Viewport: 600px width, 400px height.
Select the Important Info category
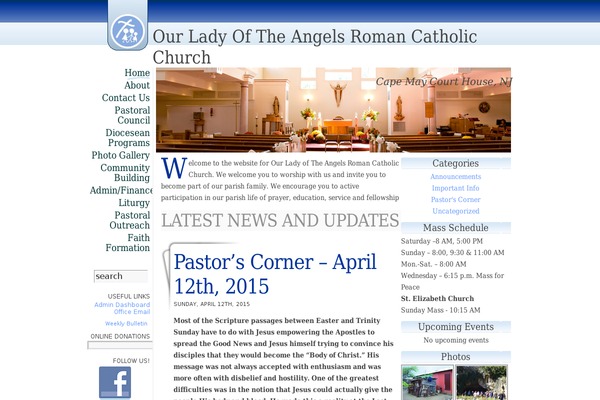click(x=455, y=188)
